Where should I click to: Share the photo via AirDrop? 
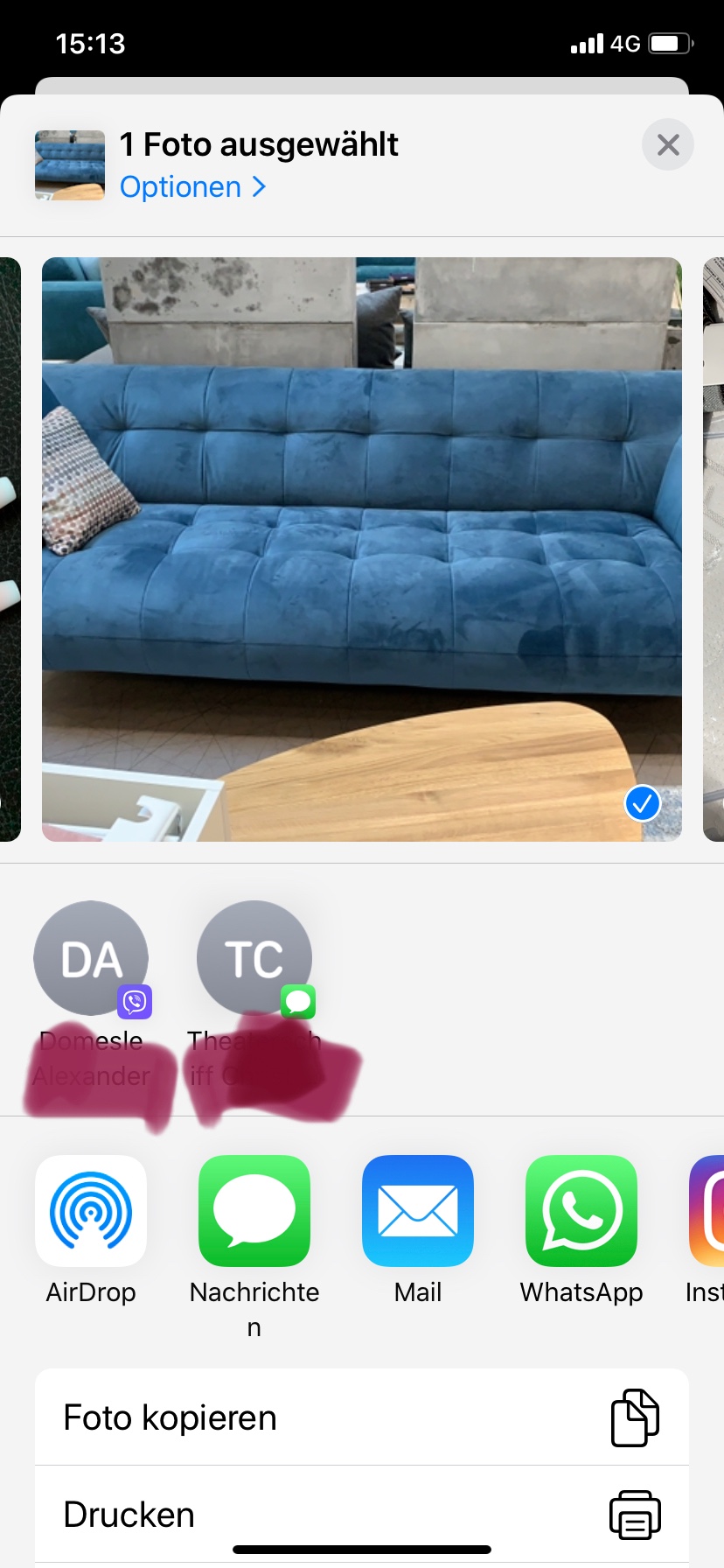(x=91, y=1211)
